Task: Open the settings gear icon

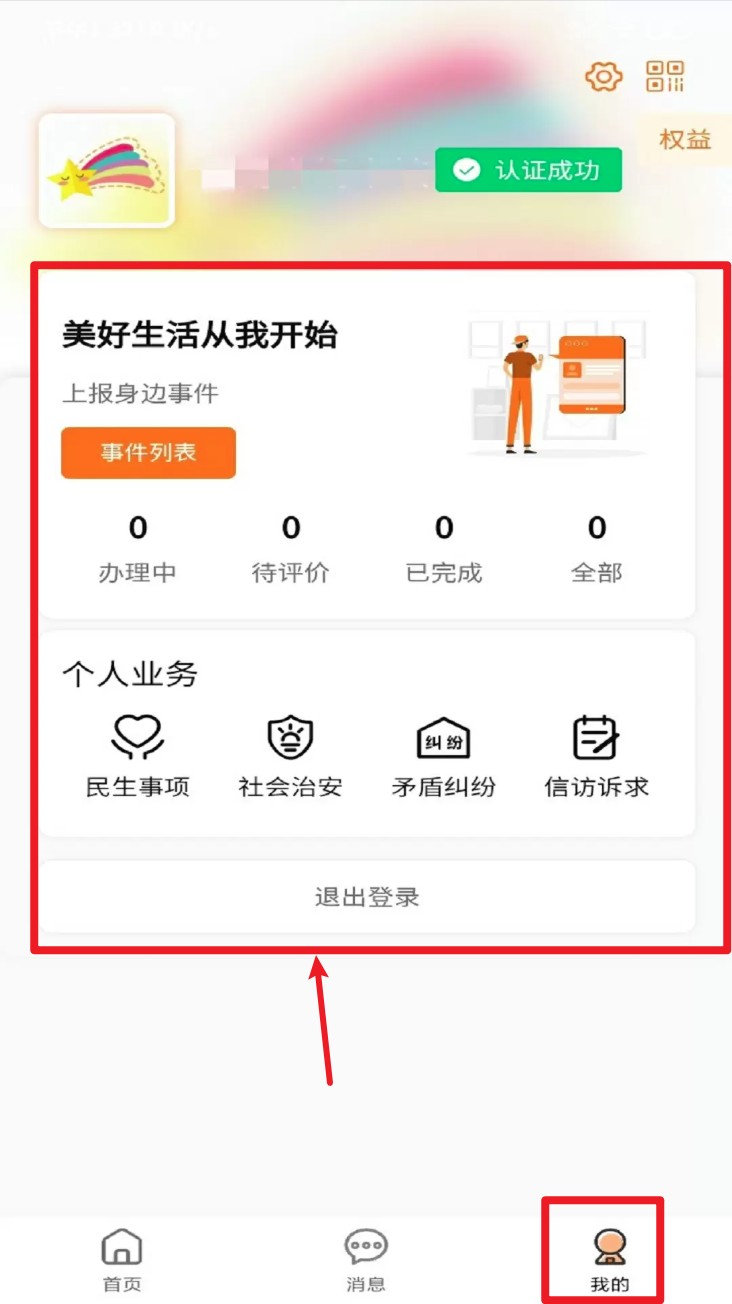Action: (603, 77)
